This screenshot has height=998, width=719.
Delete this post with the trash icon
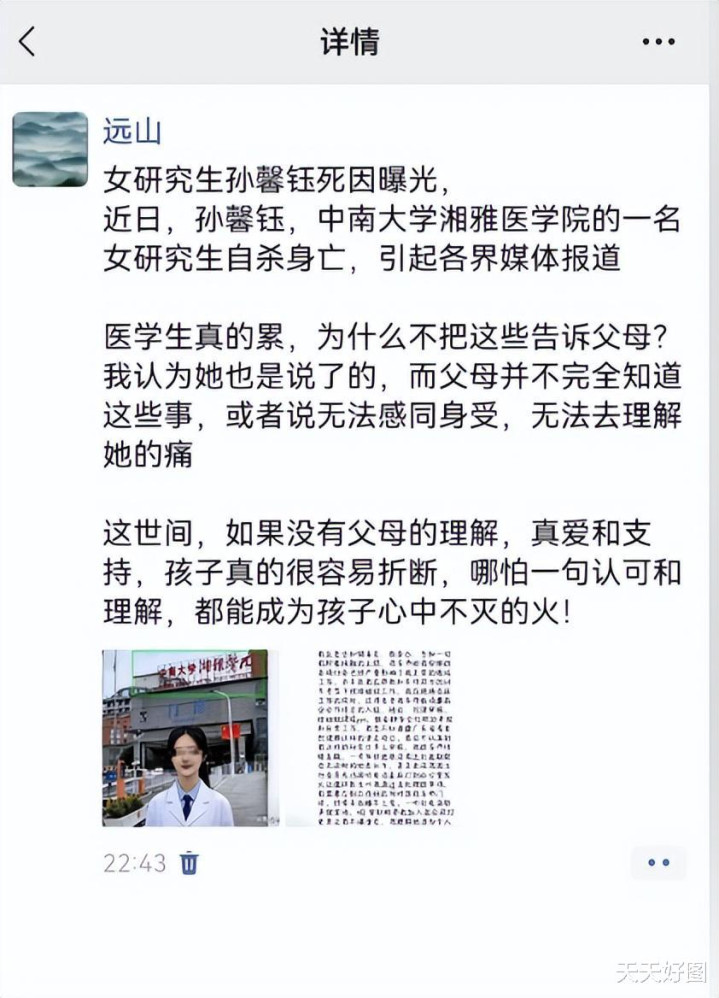[189, 863]
